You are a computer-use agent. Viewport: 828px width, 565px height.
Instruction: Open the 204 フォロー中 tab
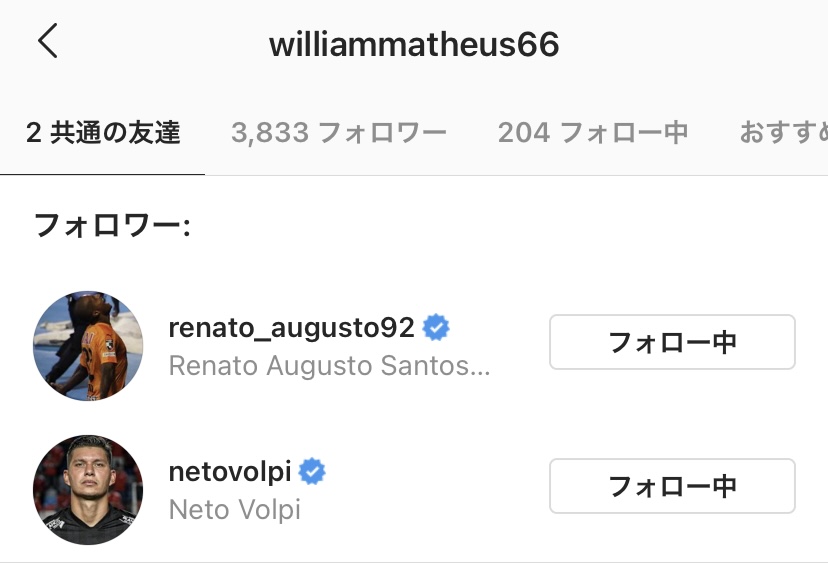593,133
